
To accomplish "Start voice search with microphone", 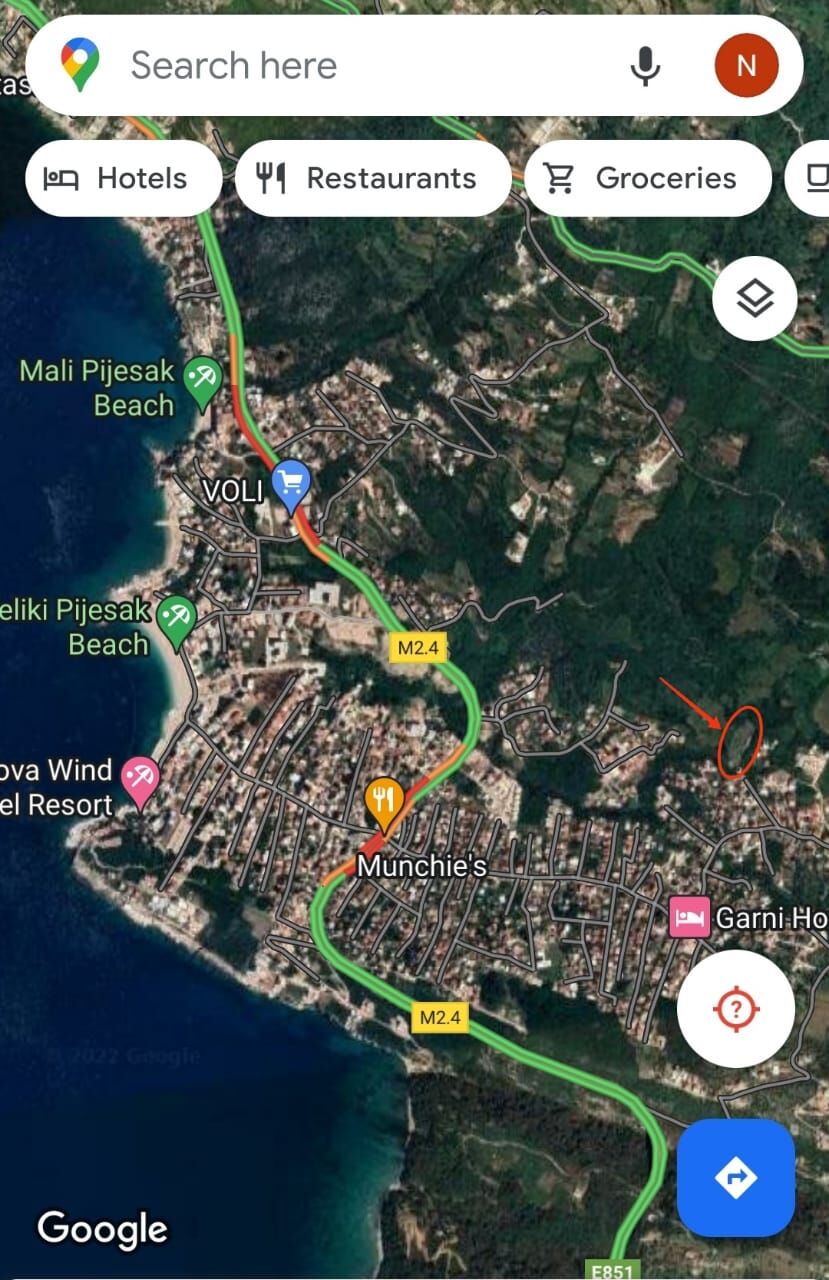I will click(645, 66).
